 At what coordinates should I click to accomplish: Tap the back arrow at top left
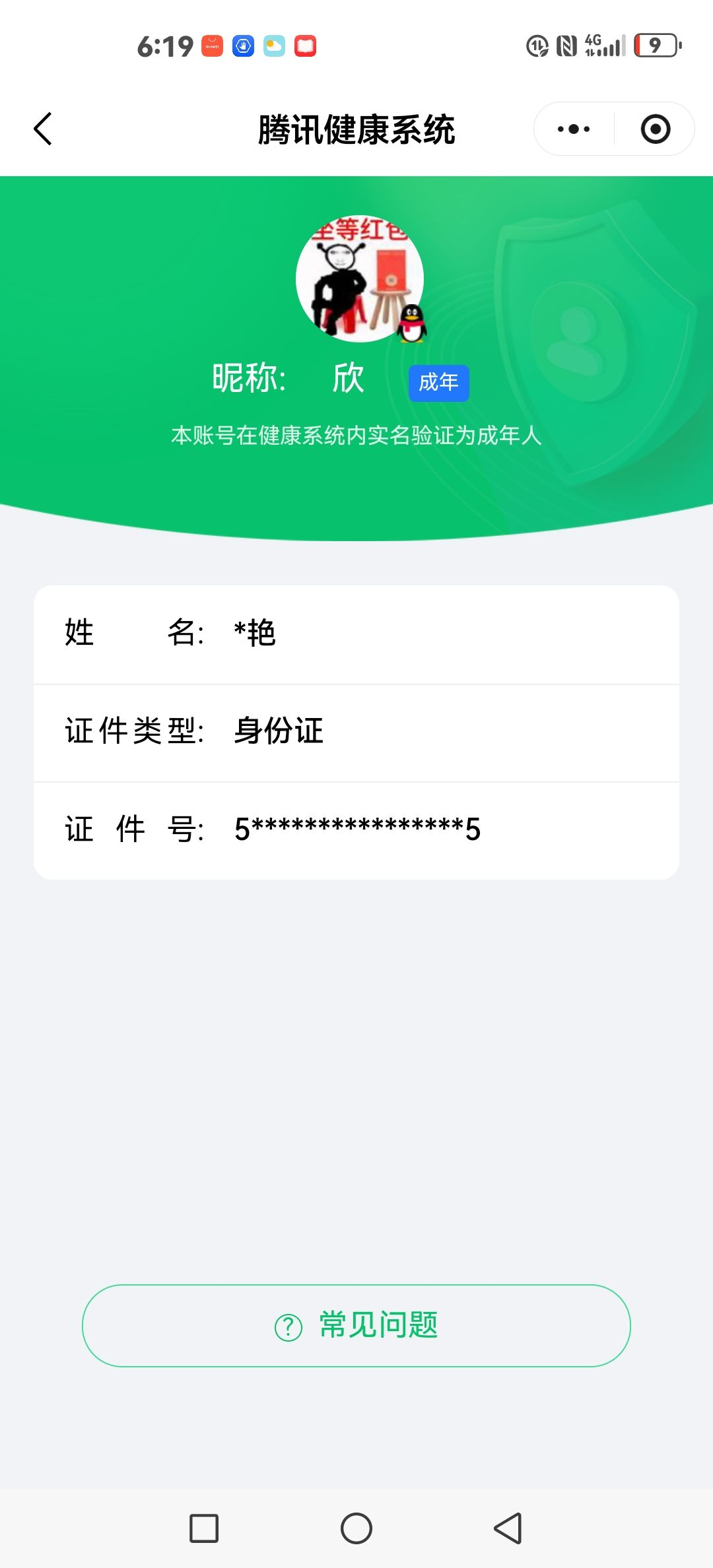42,129
